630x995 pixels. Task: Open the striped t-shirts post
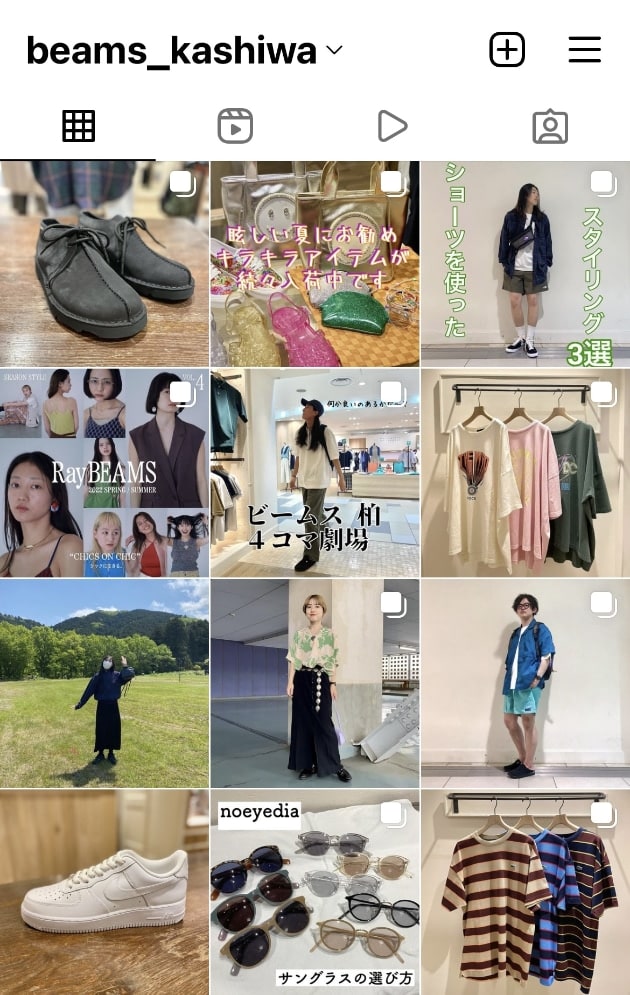(x=525, y=892)
